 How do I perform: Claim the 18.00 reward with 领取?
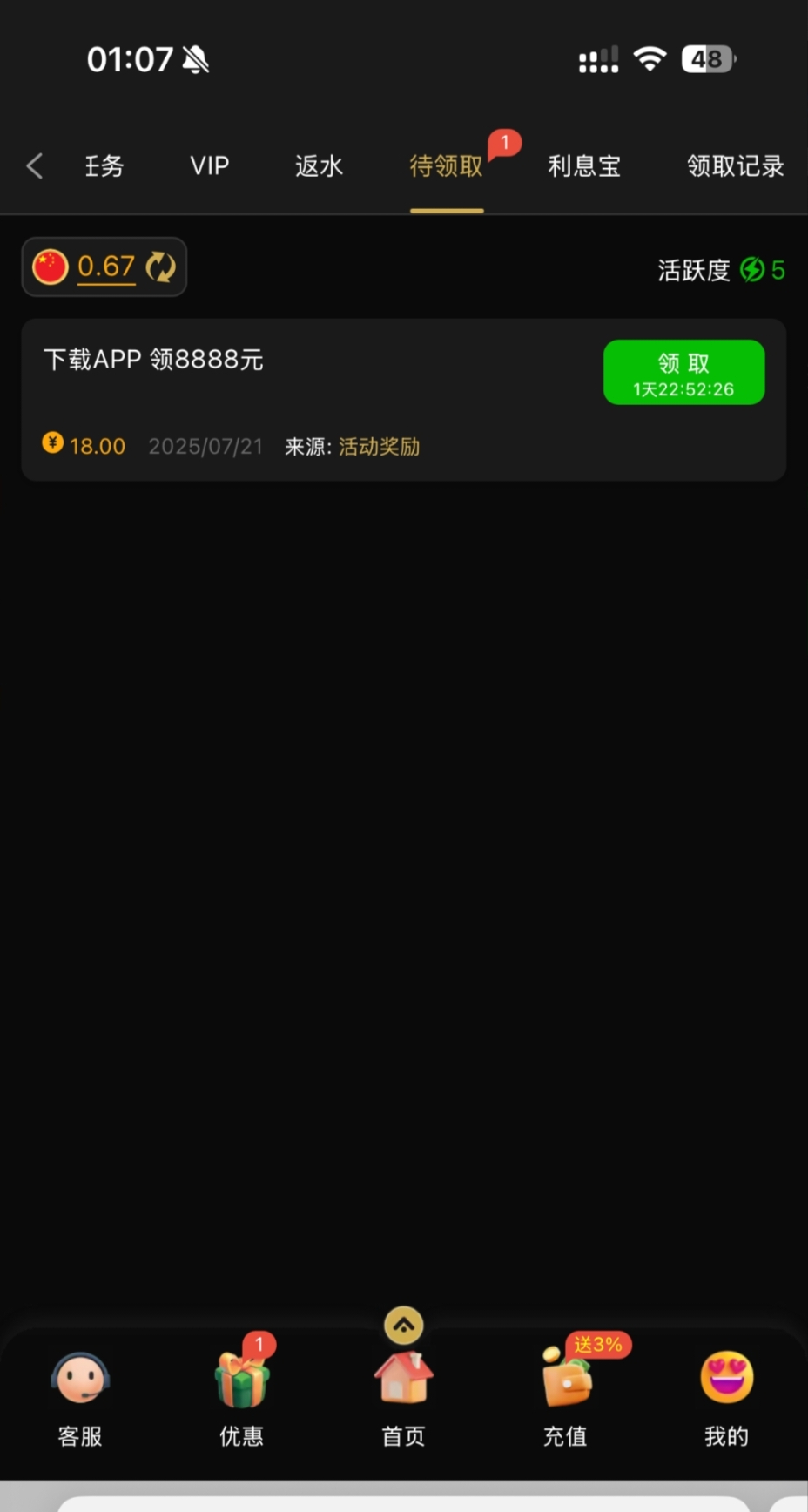click(684, 372)
